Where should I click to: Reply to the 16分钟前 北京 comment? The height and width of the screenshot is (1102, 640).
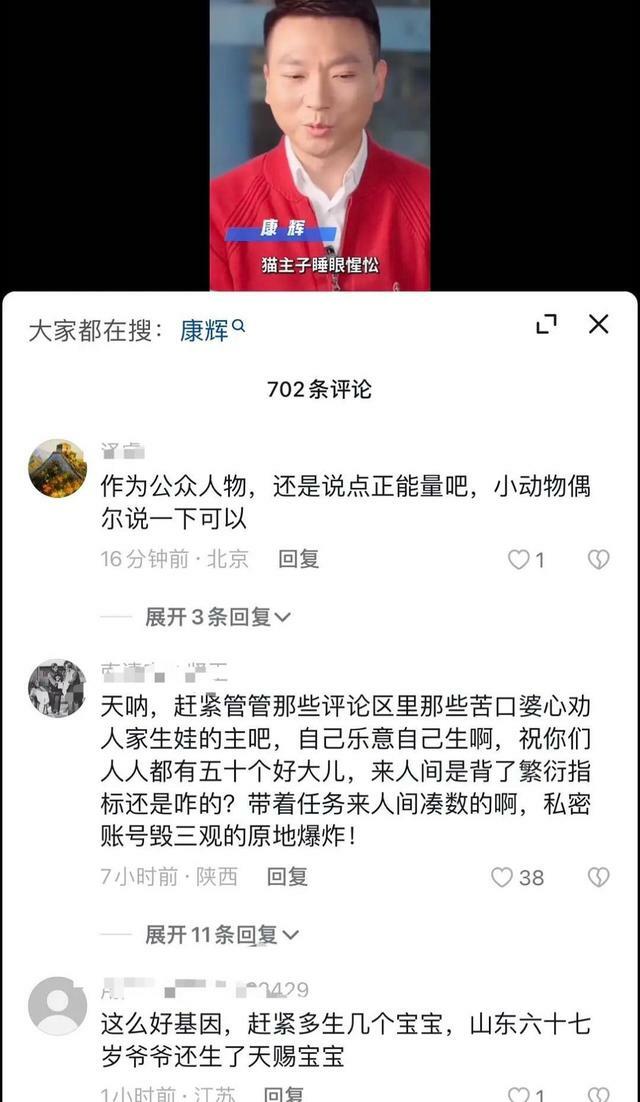click(x=298, y=559)
